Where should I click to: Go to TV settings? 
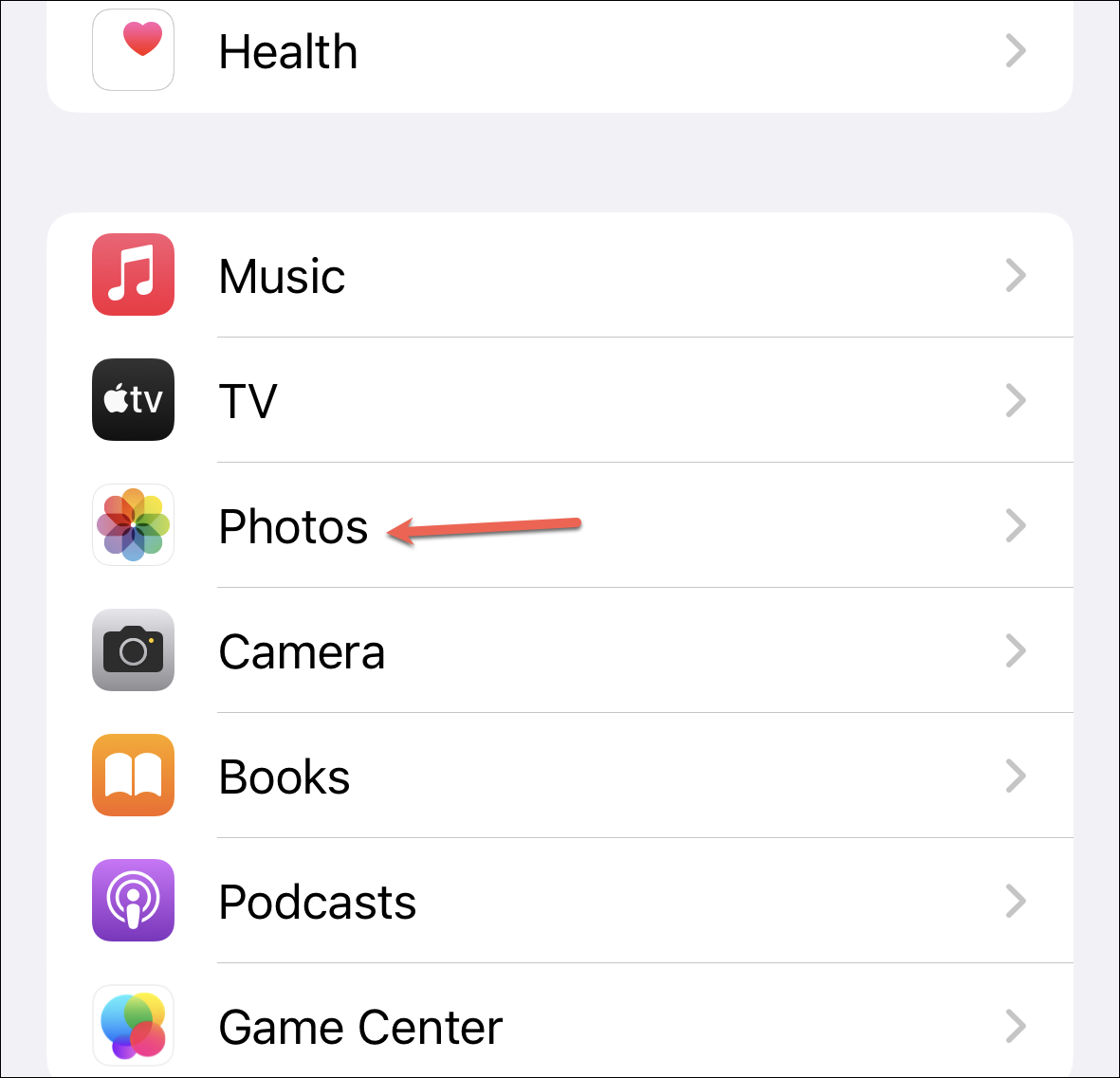pyautogui.click(x=248, y=401)
